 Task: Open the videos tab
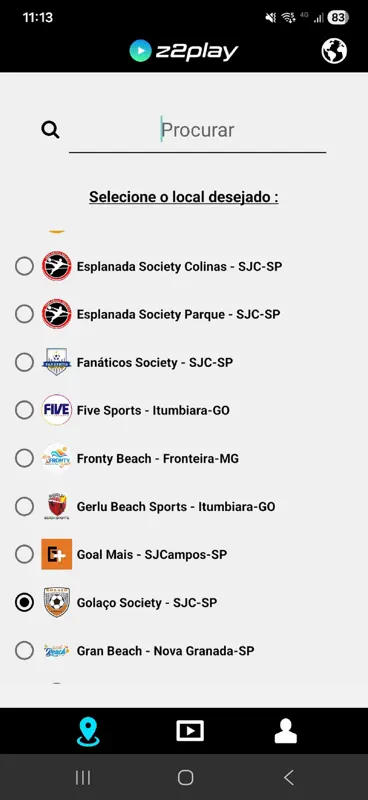(x=190, y=731)
